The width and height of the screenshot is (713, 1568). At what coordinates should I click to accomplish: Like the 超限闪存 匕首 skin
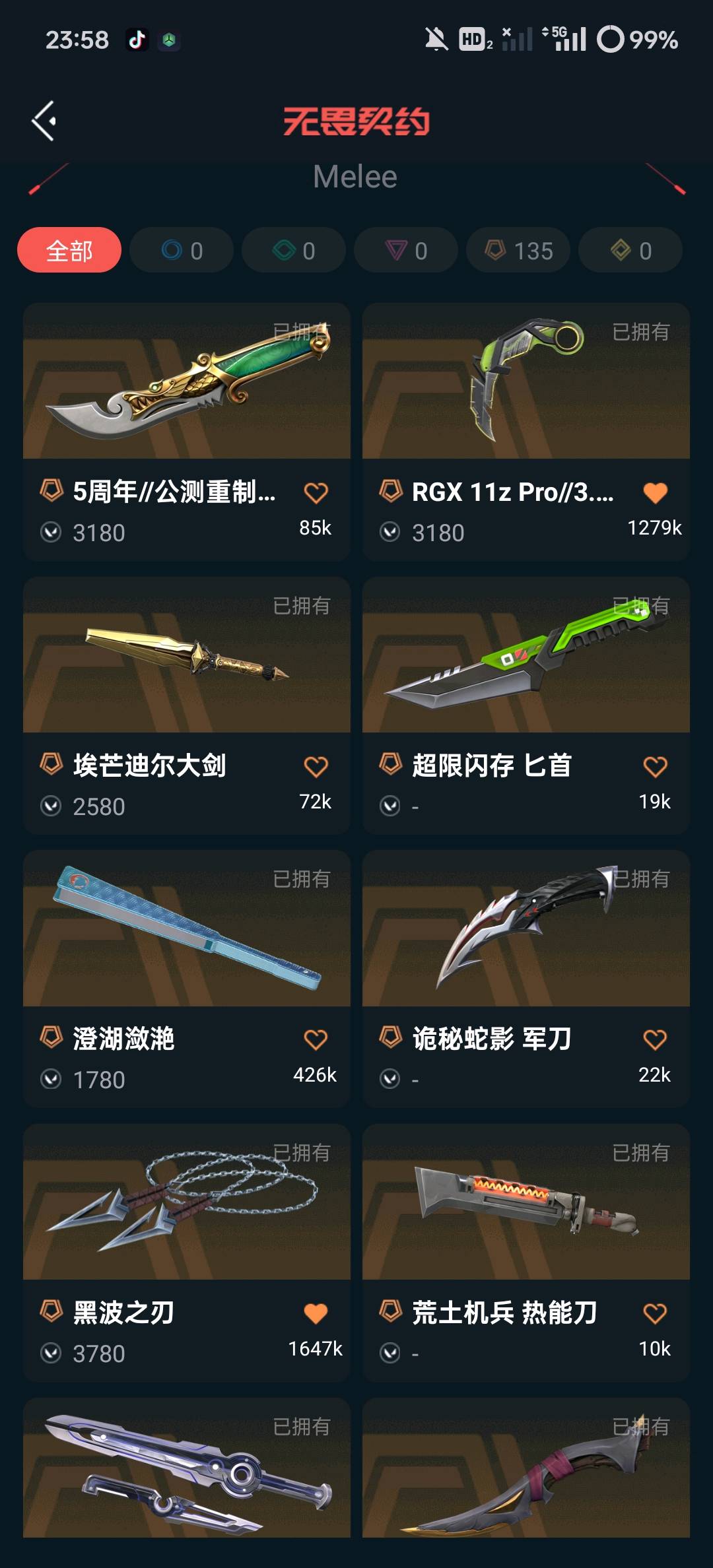coord(655,767)
